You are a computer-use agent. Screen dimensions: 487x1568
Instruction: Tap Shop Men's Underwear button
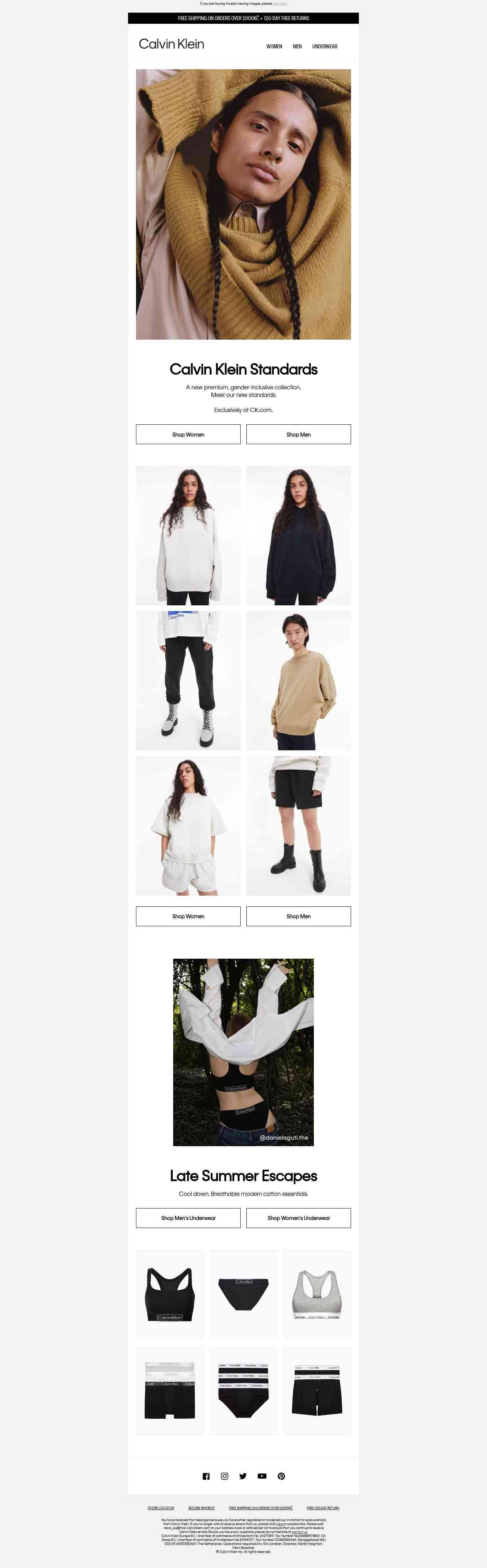pyautogui.click(x=188, y=1218)
